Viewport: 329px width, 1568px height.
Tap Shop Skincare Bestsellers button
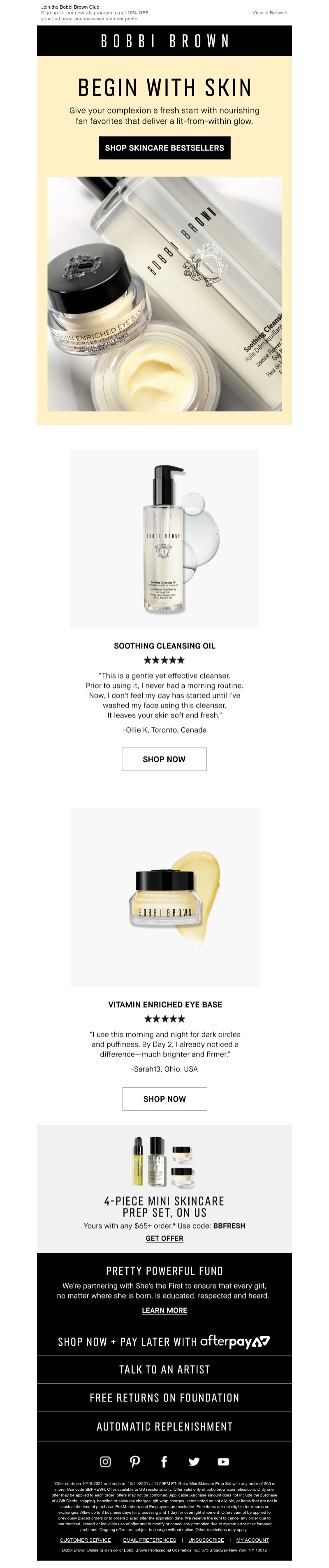pos(164,148)
